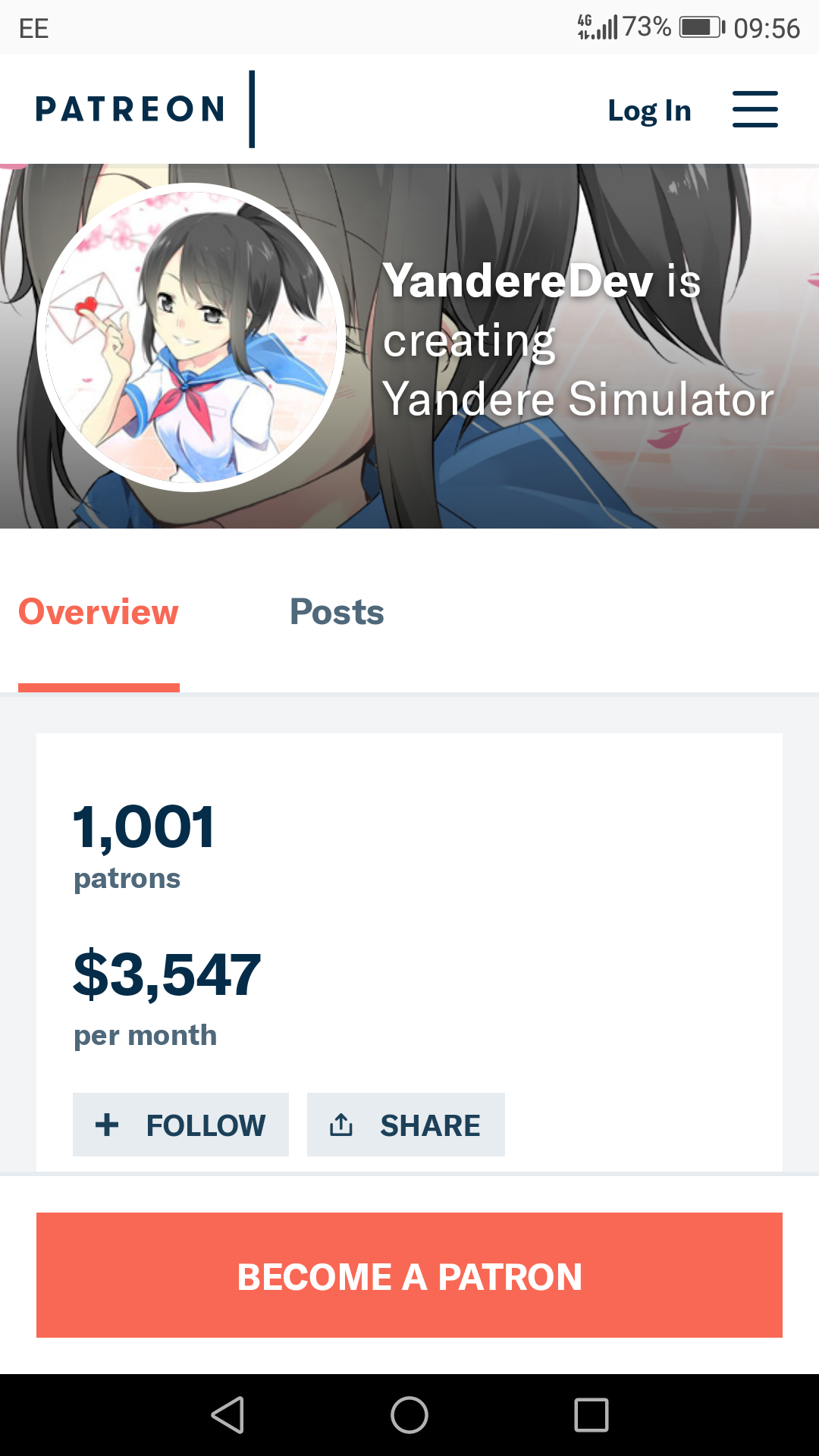Screen dimensions: 819x1456
Task: Go to the home screen
Action: [x=409, y=1415]
